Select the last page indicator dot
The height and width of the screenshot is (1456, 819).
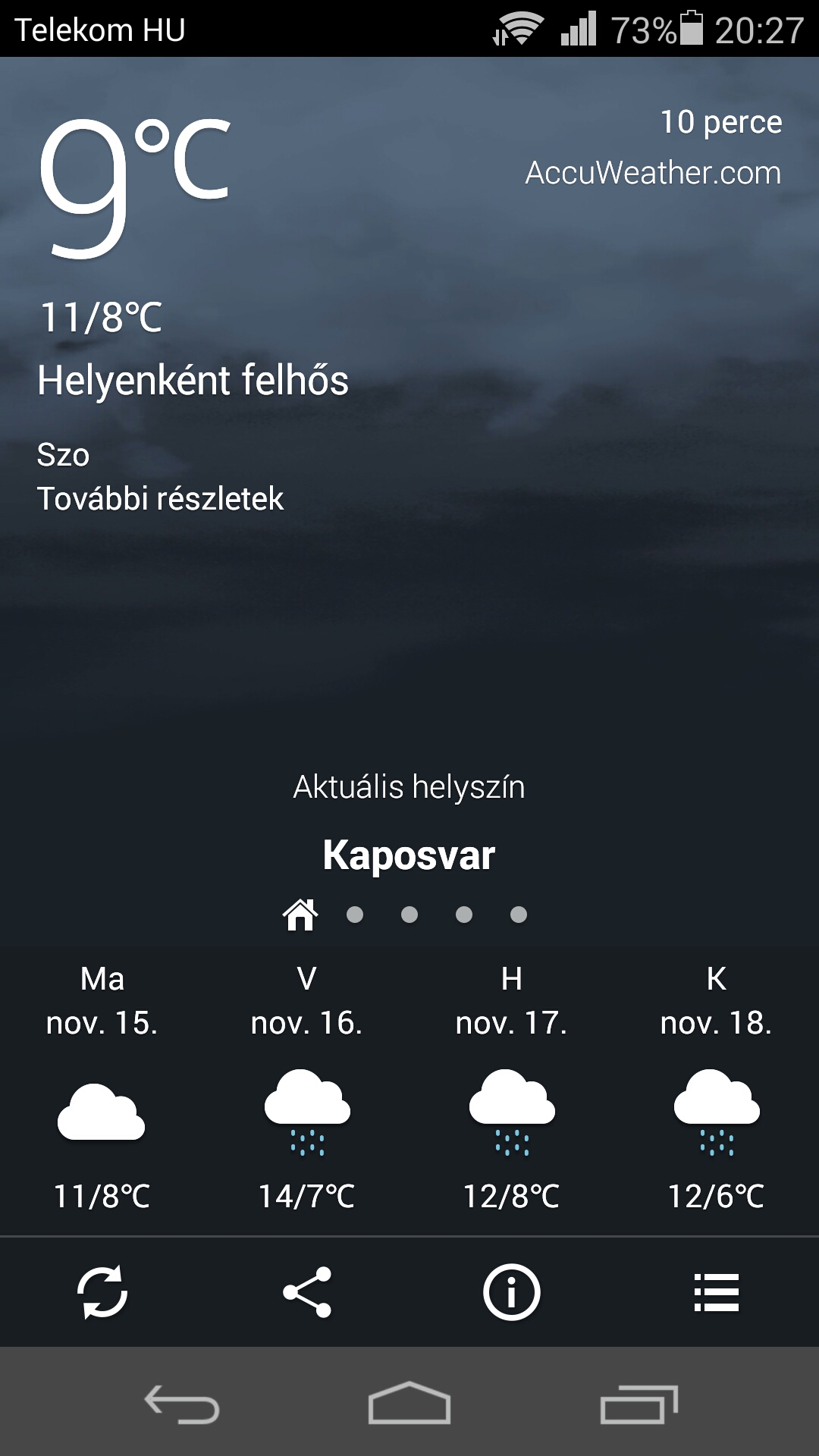519,915
